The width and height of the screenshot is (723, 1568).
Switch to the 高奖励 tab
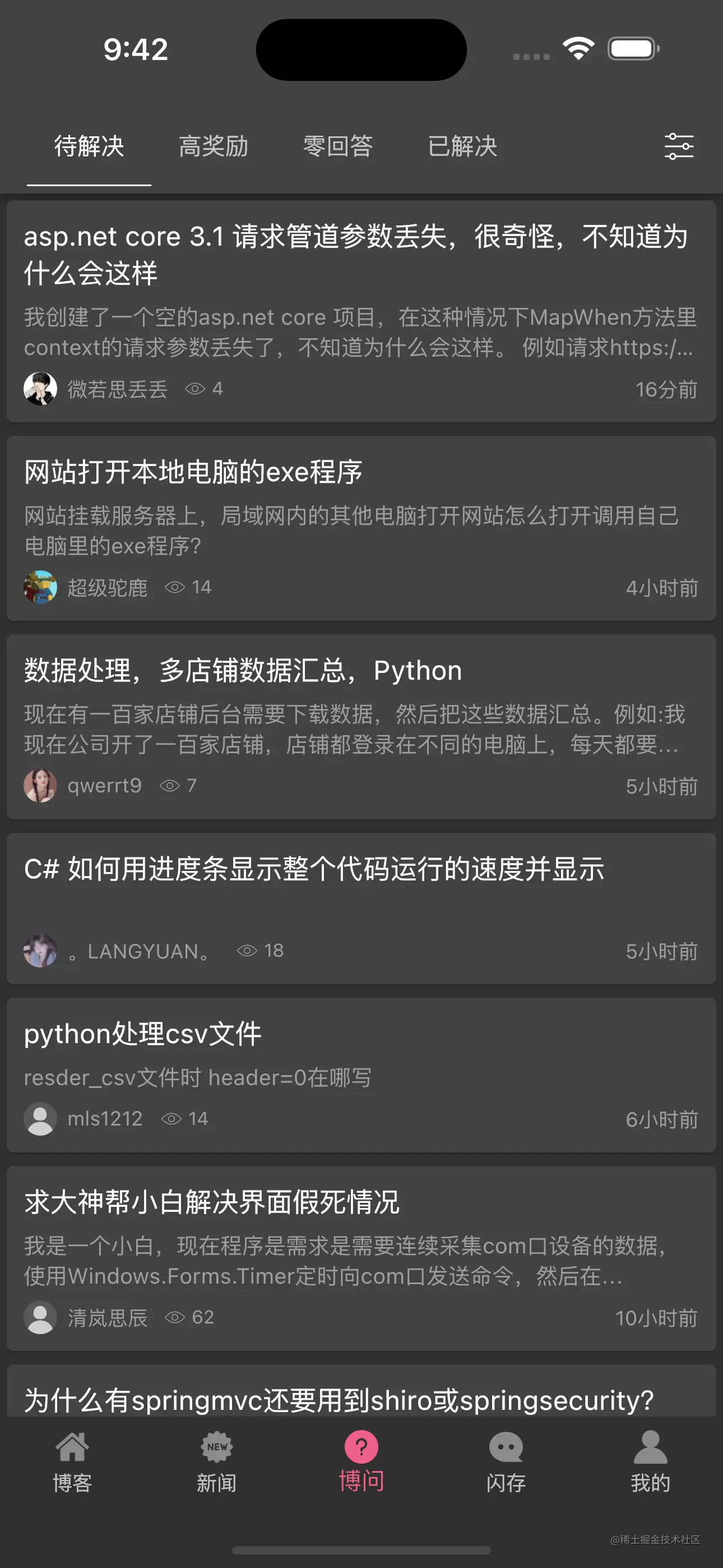point(214,146)
